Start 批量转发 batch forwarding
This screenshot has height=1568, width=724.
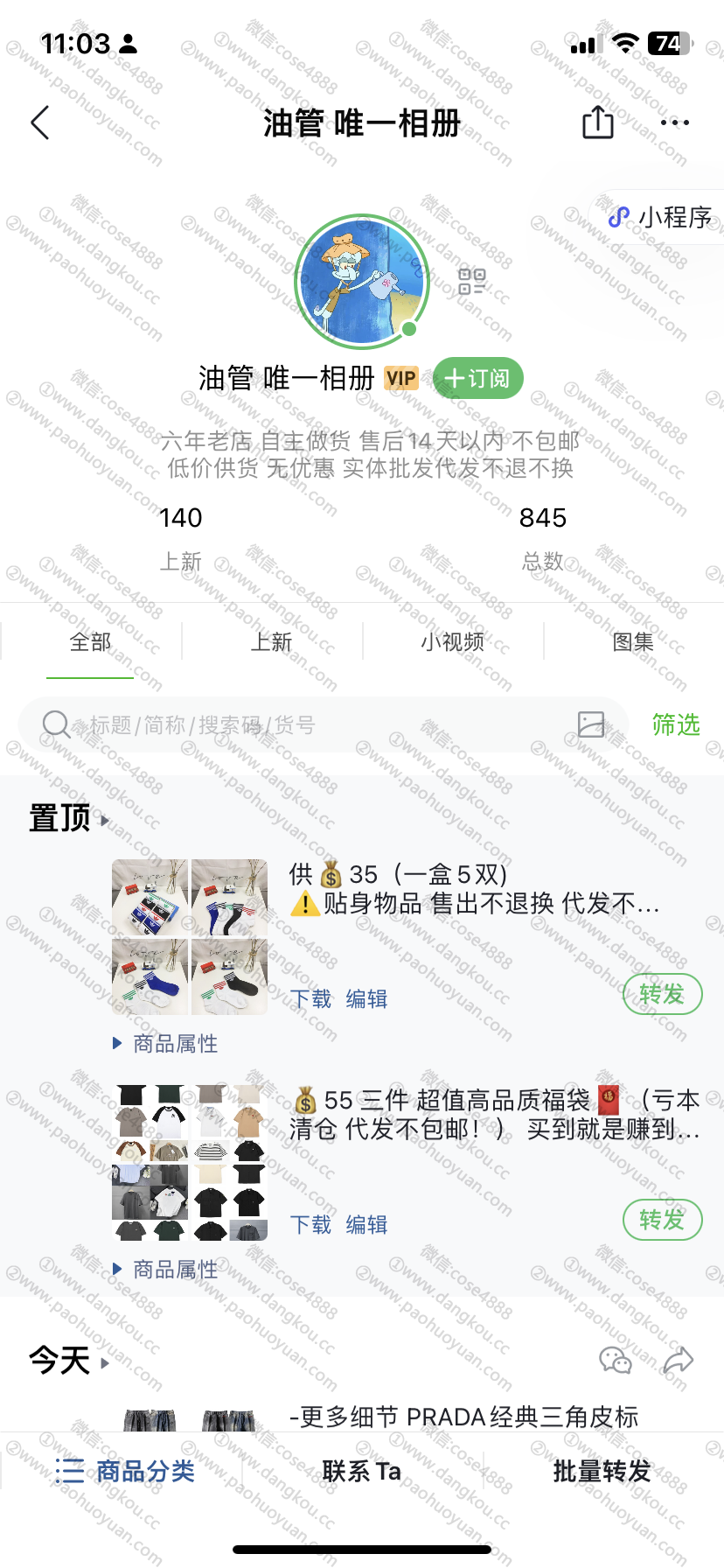coord(602,1471)
